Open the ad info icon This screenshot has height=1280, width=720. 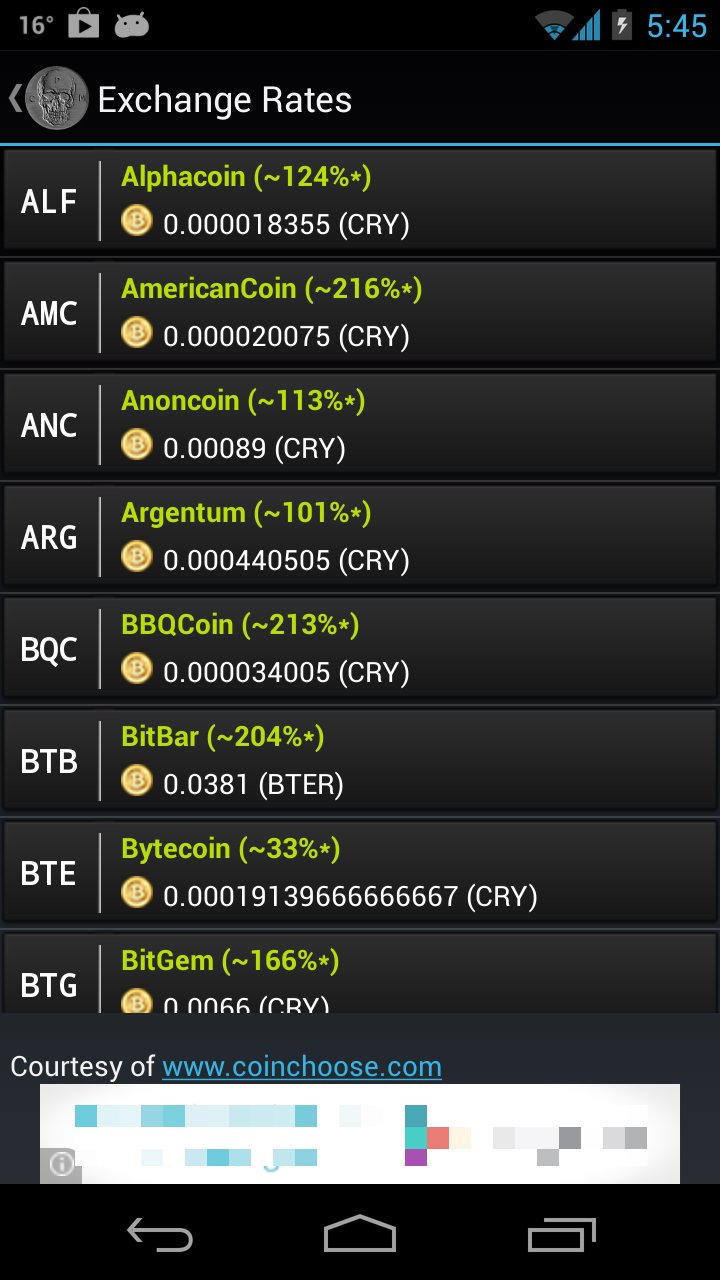tap(61, 1164)
